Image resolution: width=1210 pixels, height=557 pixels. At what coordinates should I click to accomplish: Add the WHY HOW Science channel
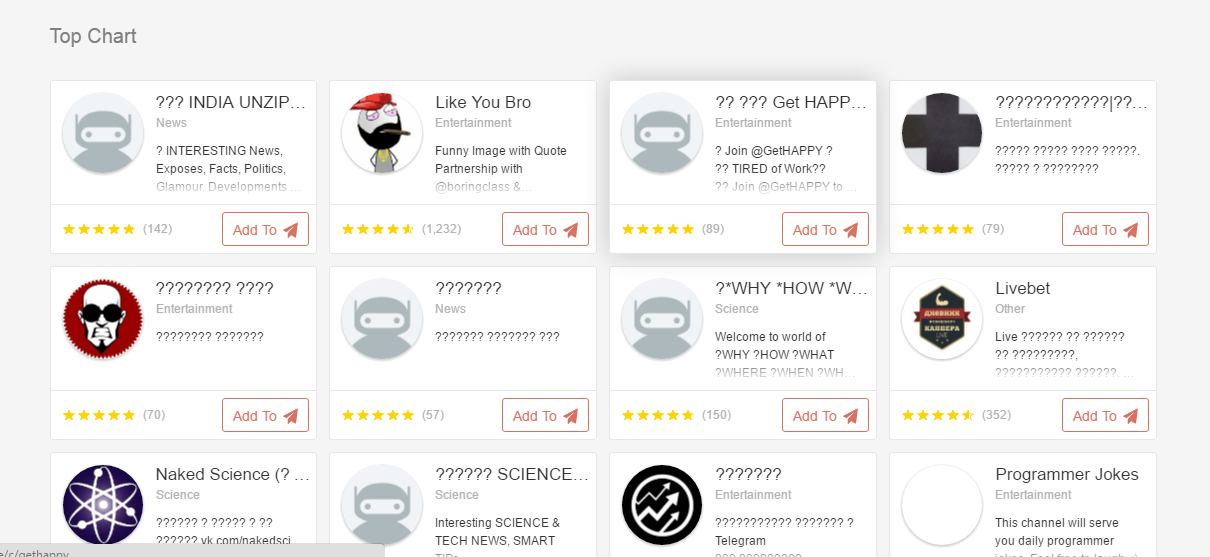point(825,415)
